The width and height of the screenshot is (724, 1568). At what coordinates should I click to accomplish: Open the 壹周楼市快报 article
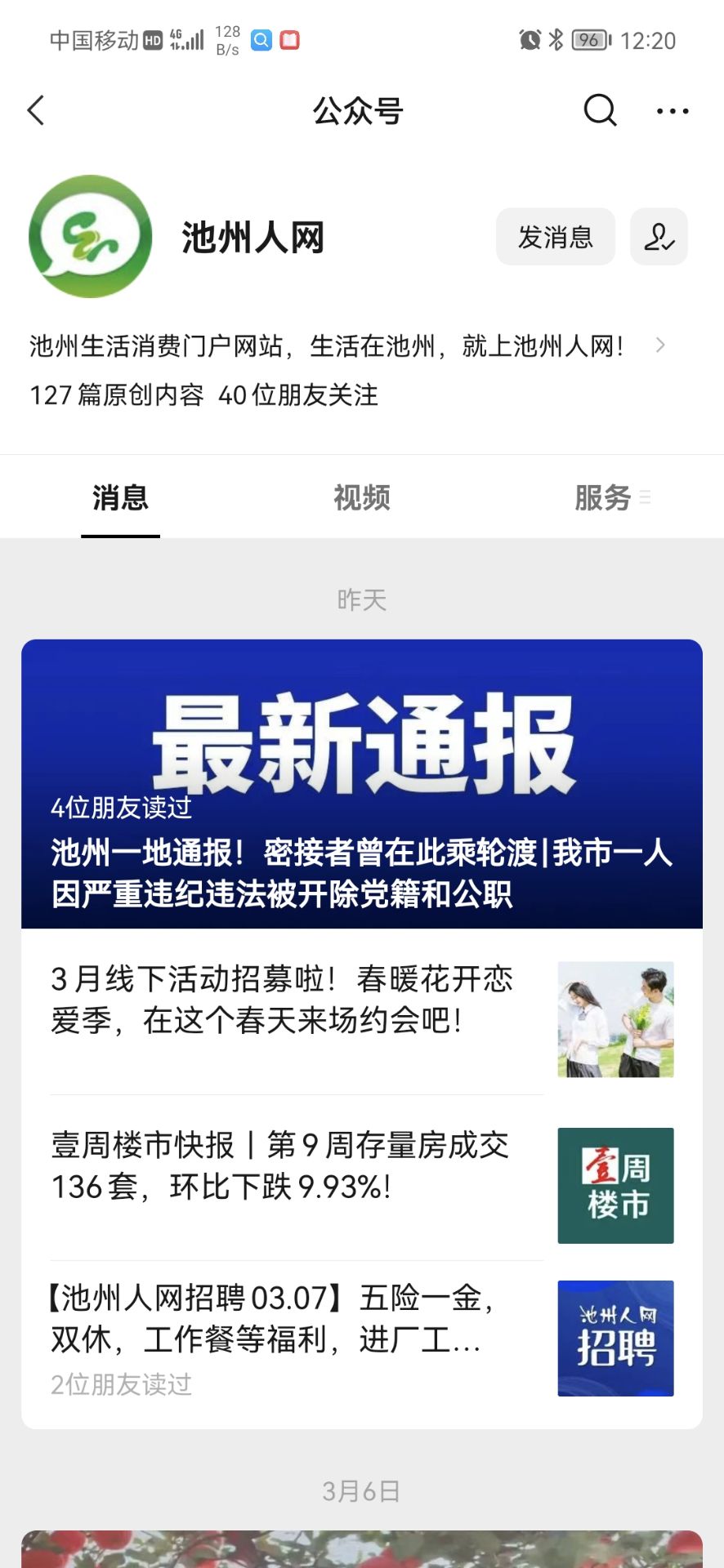282,1166
